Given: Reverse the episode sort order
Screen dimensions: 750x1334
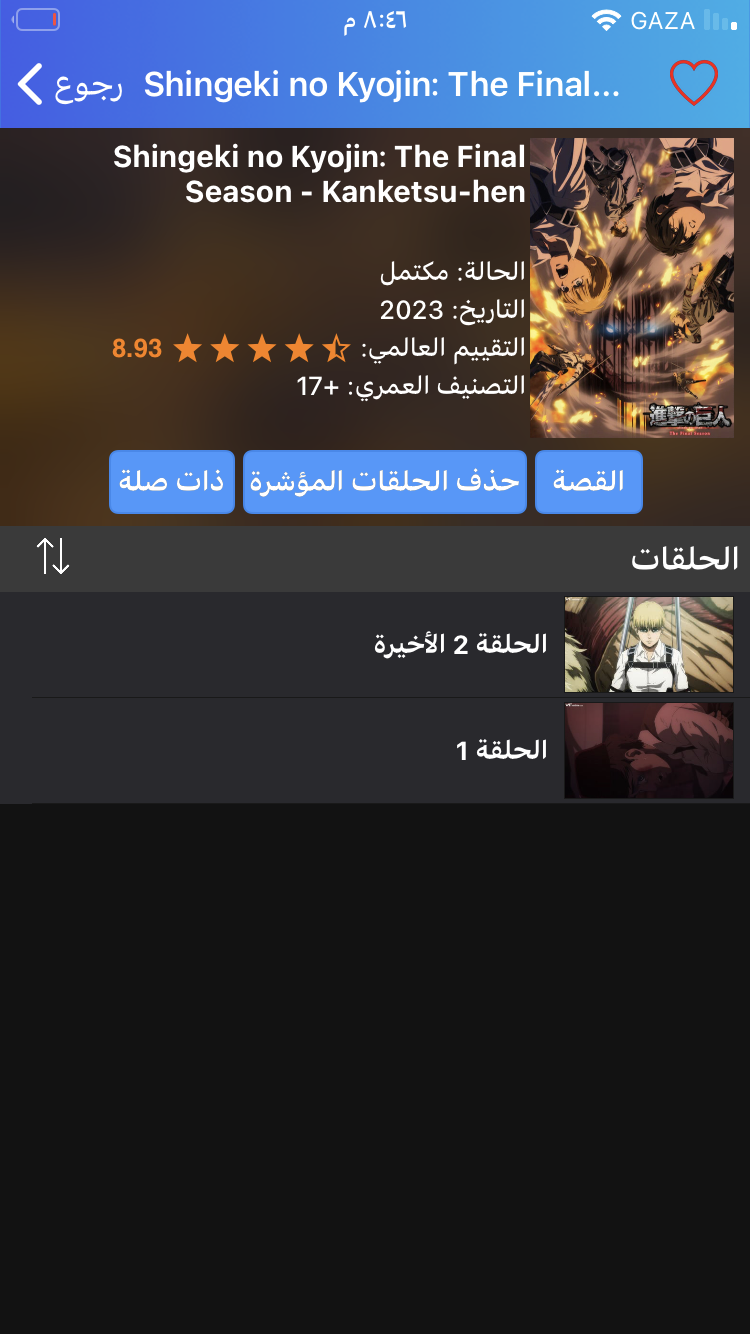Looking at the screenshot, I should click(x=54, y=556).
